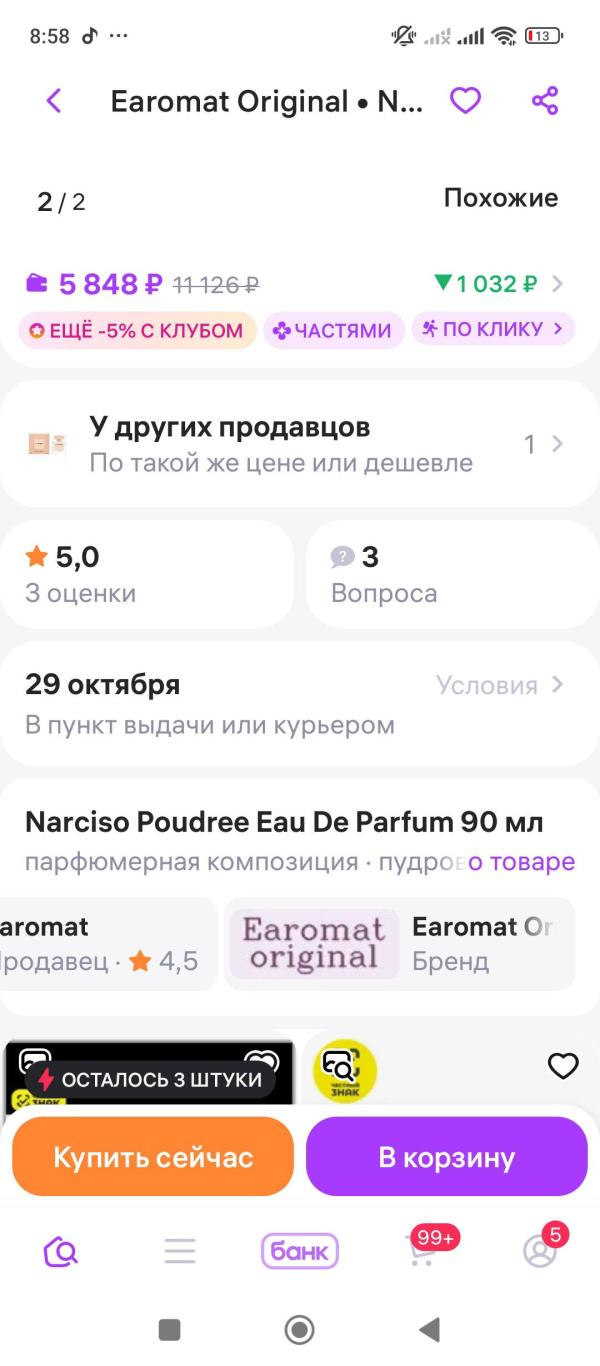Open the Earomat Original brand card
This screenshot has height=1366, width=600.
pyautogui.click(x=400, y=944)
